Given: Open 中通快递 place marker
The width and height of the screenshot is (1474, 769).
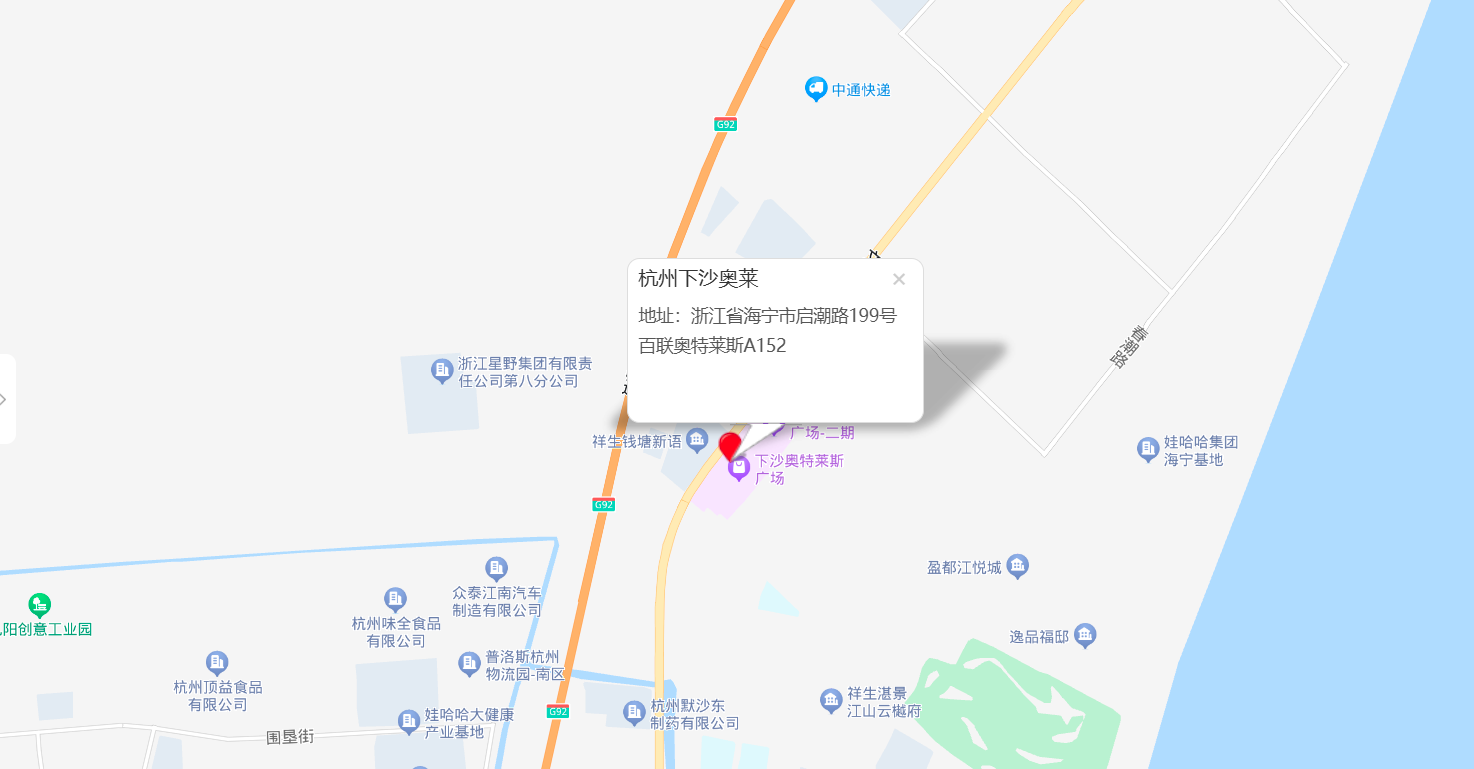Looking at the screenshot, I should coord(816,89).
